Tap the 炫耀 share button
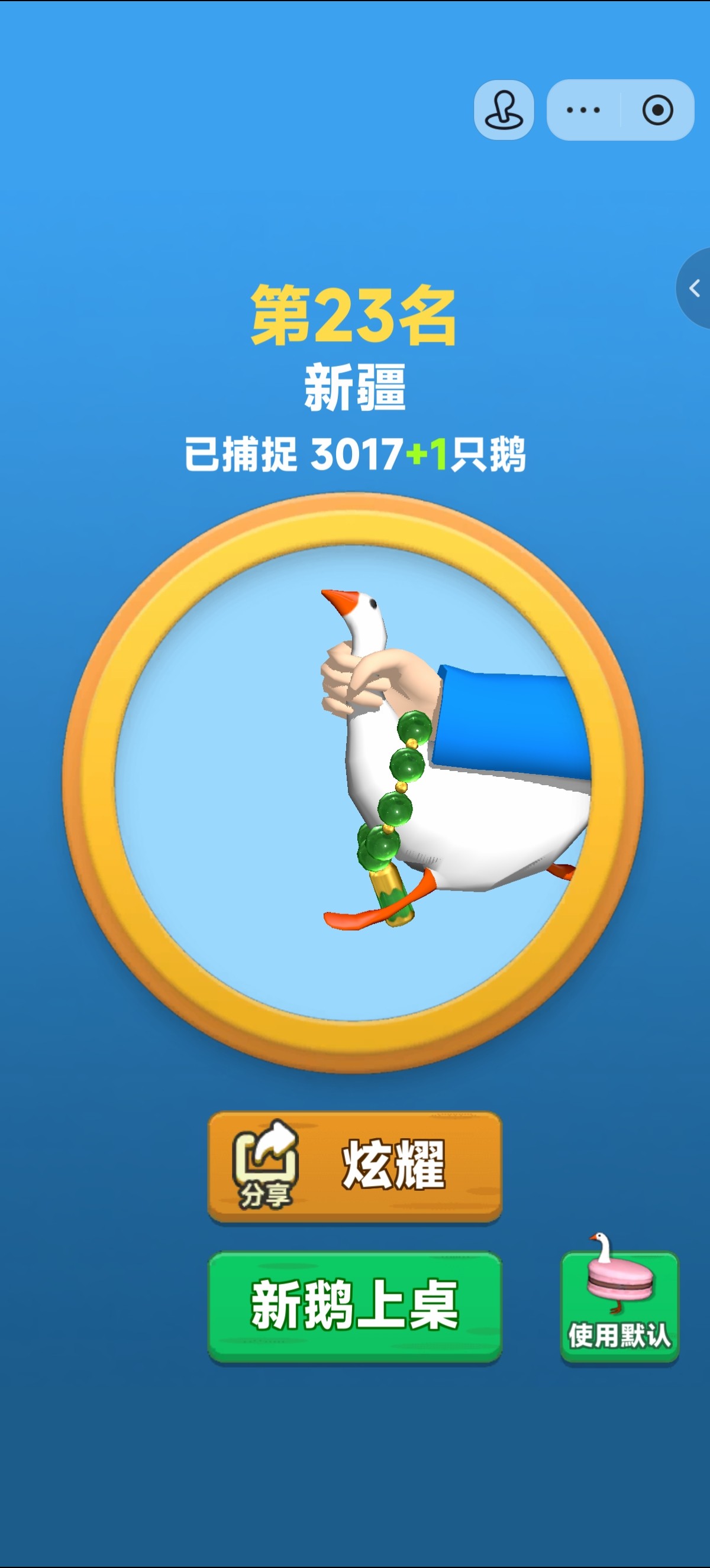Screen dimensions: 710x1568 tap(355, 1167)
